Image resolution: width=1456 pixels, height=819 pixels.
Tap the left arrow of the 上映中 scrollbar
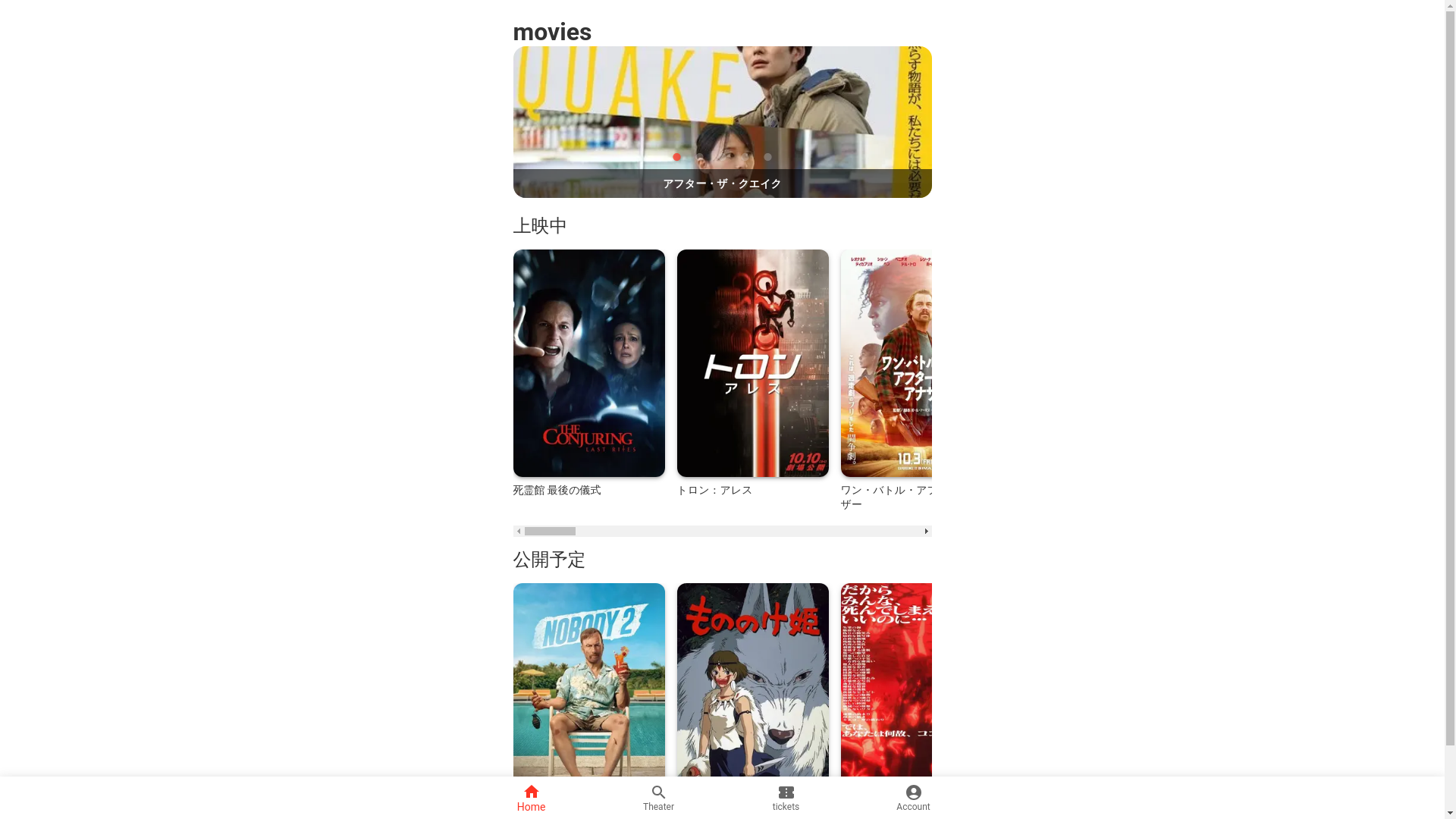[x=519, y=532]
